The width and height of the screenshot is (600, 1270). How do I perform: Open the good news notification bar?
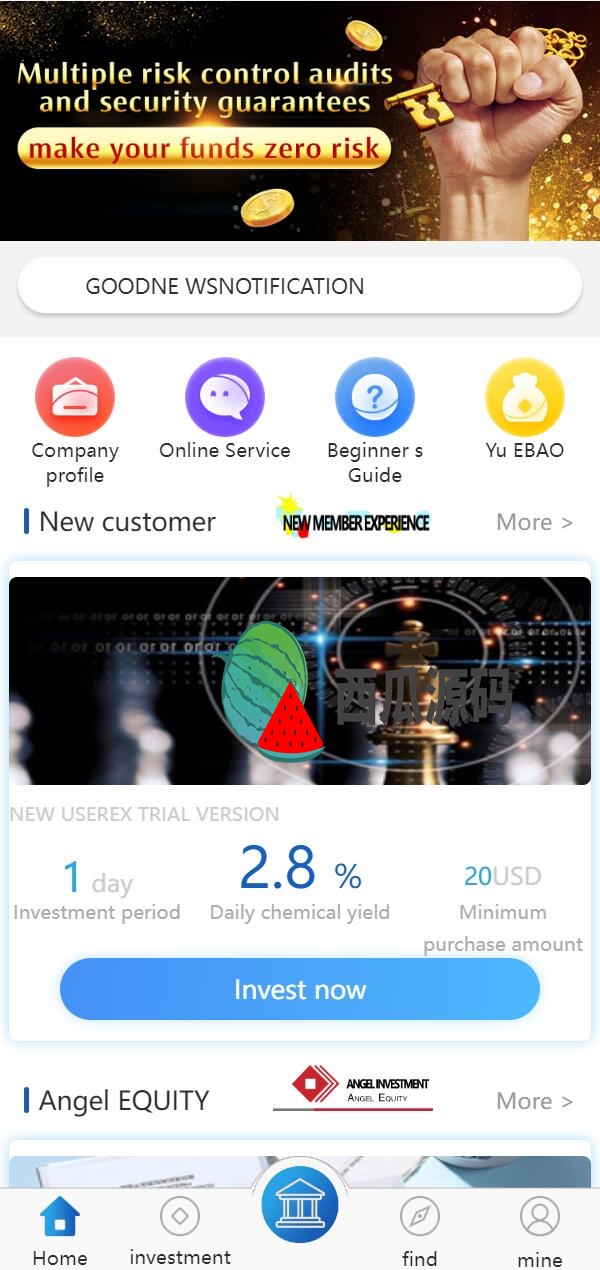300,286
